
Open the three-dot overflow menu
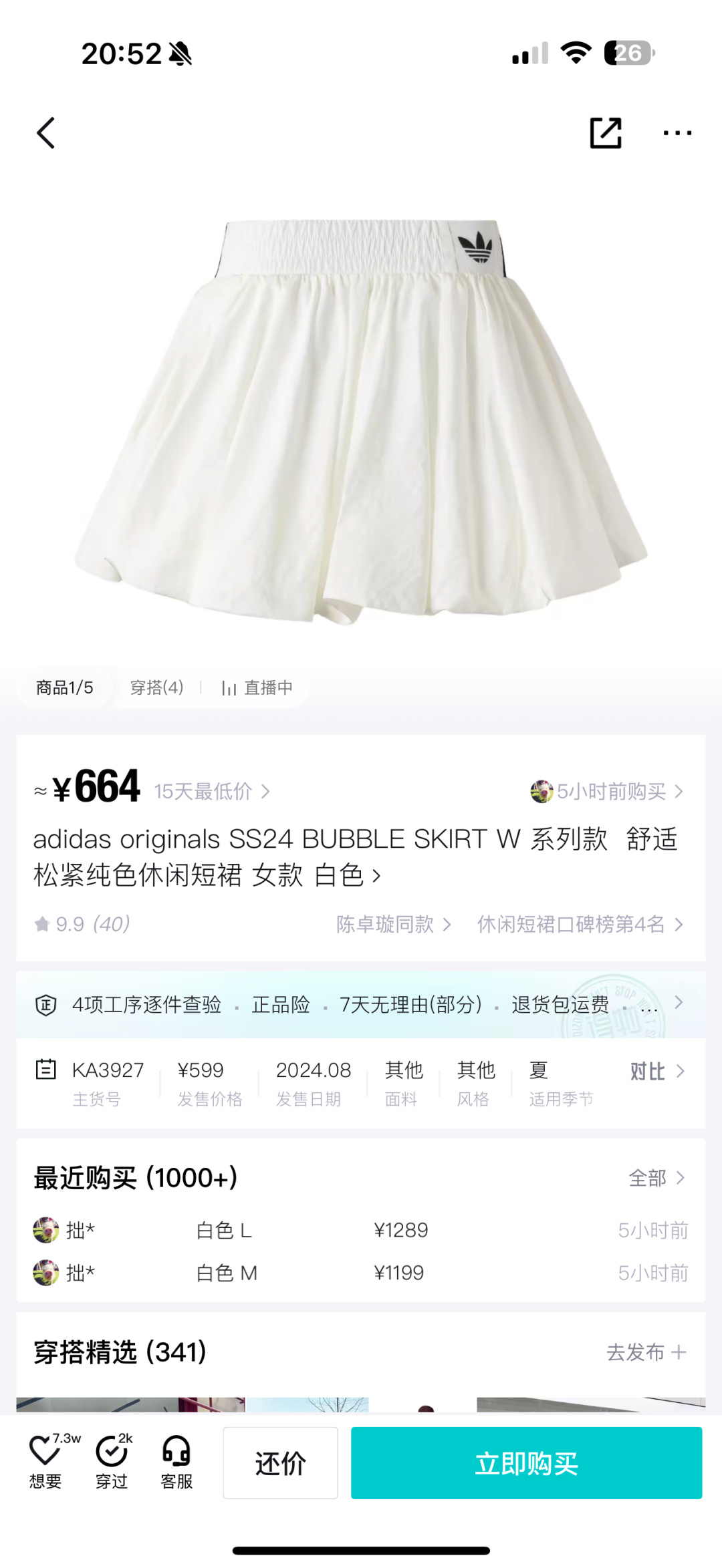[677, 133]
